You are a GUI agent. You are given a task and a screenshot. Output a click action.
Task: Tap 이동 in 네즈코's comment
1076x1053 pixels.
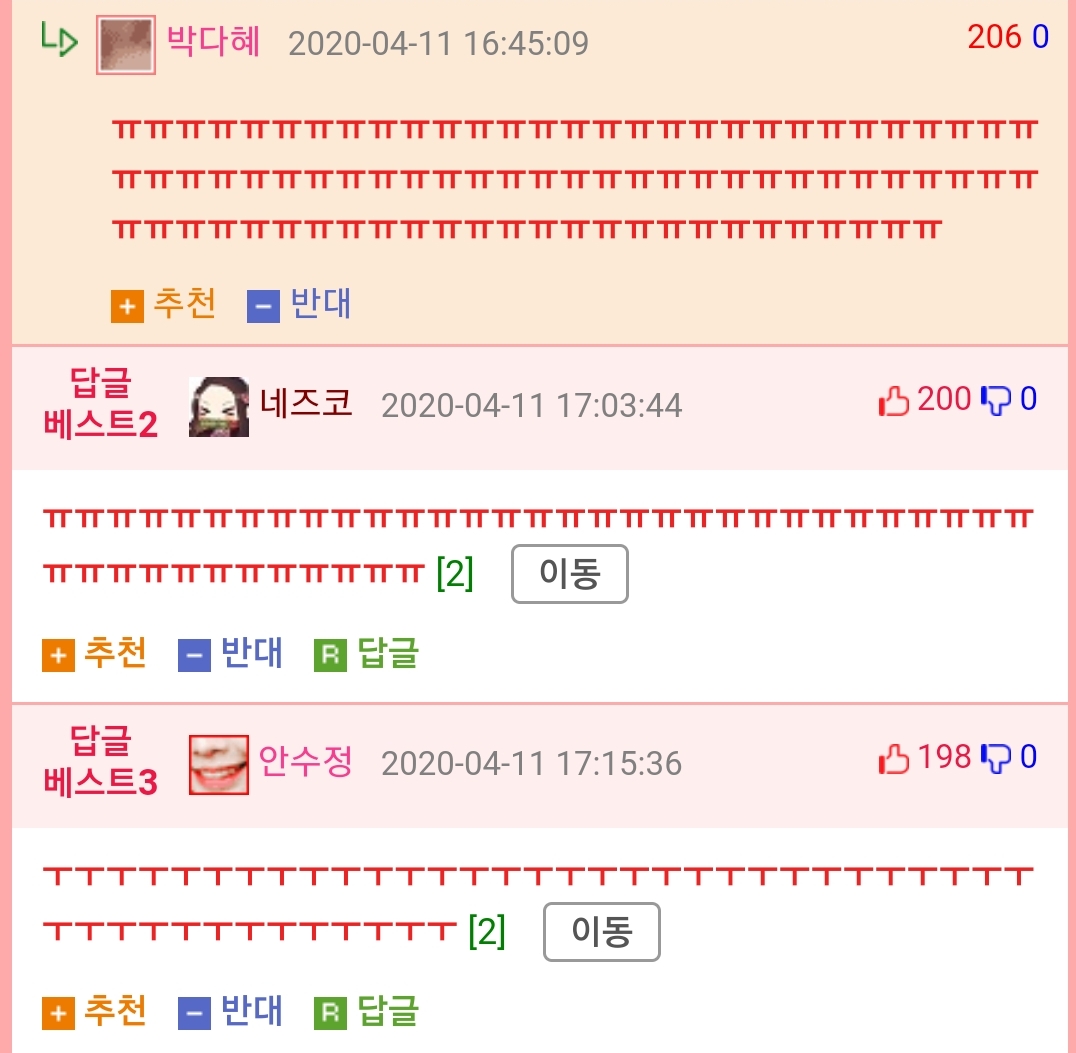(x=569, y=574)
